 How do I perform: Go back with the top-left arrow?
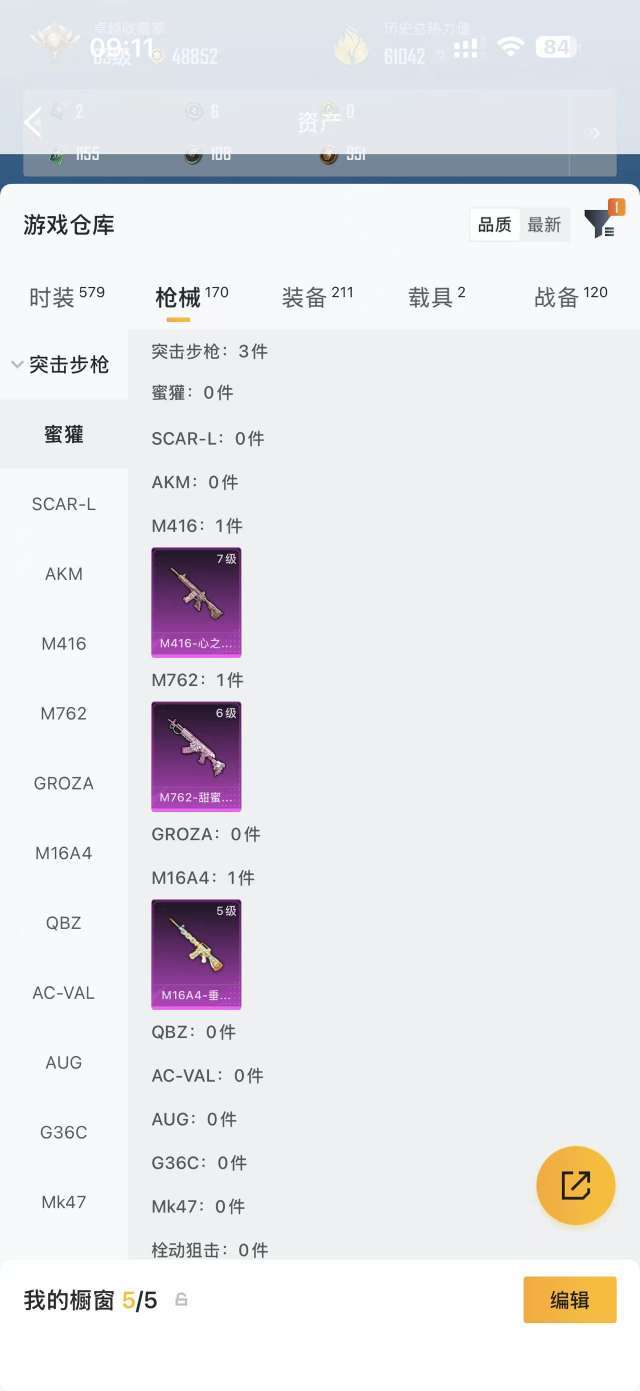[33, 123]
